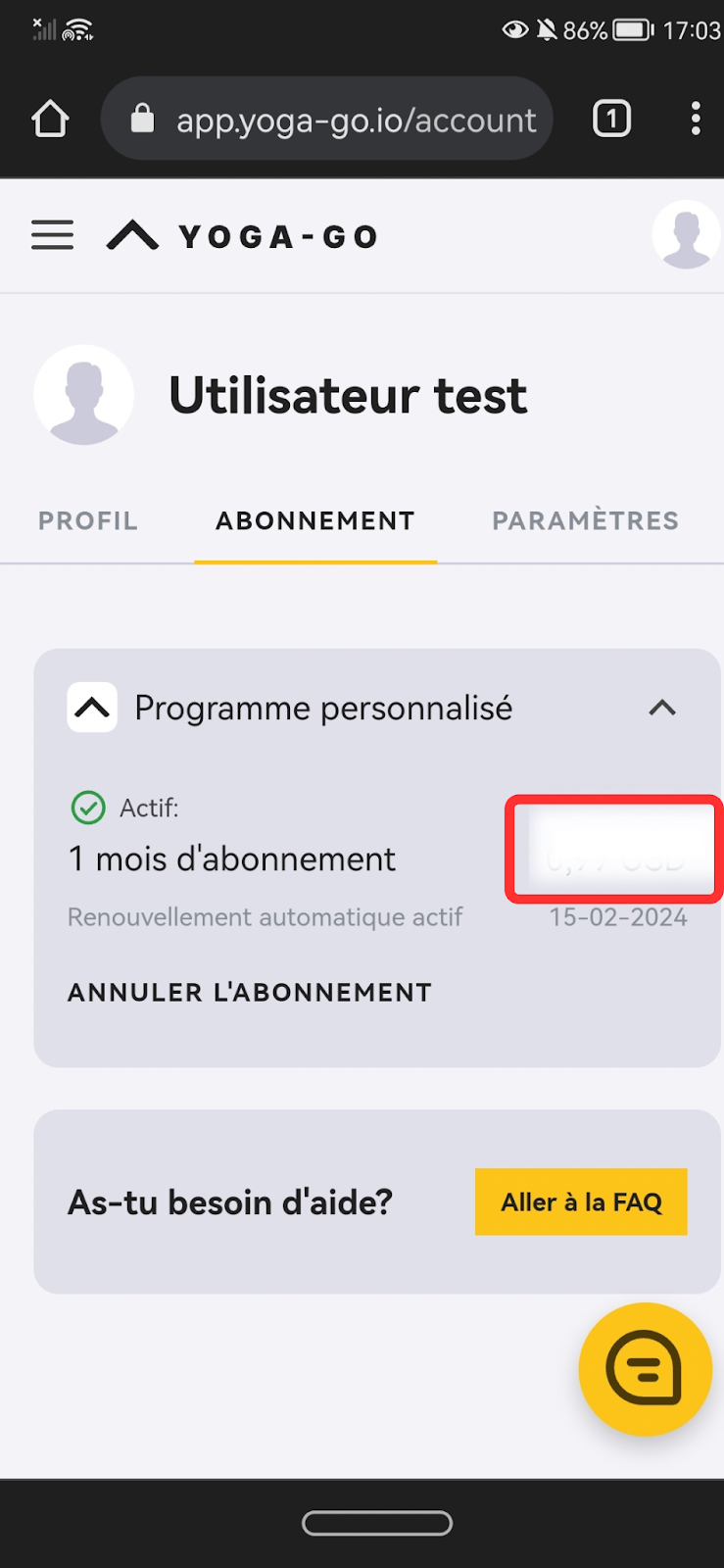724x1568 pixels.
Task: Open the yellow chat support bubble
Action: point(645,1368)
